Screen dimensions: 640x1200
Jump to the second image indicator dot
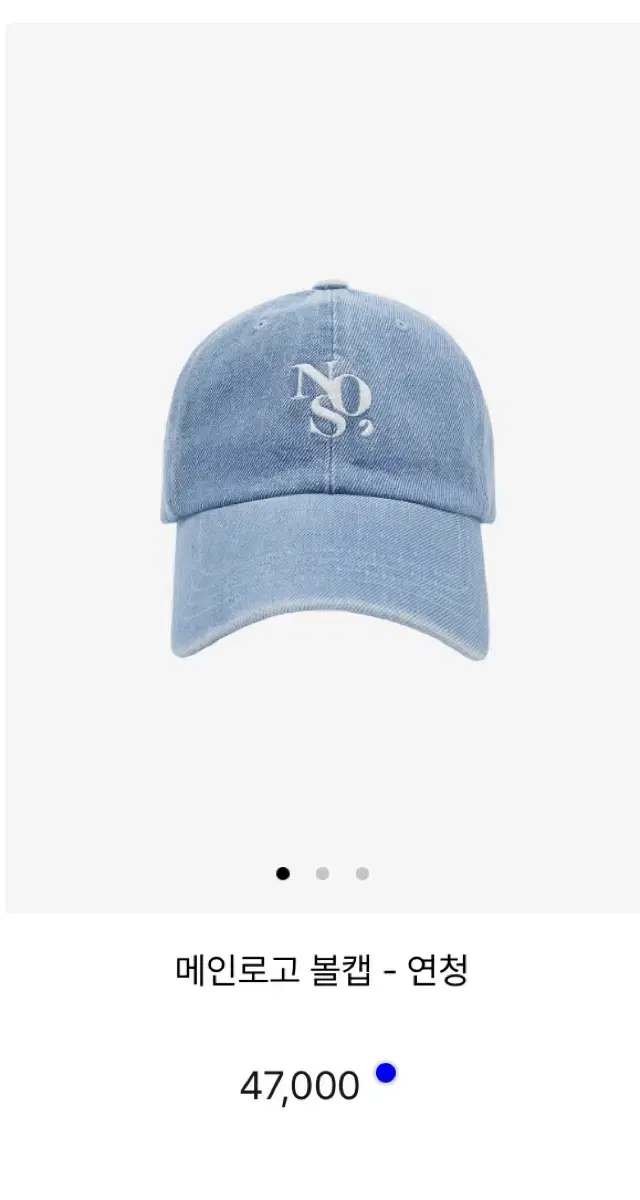(322, 873)
